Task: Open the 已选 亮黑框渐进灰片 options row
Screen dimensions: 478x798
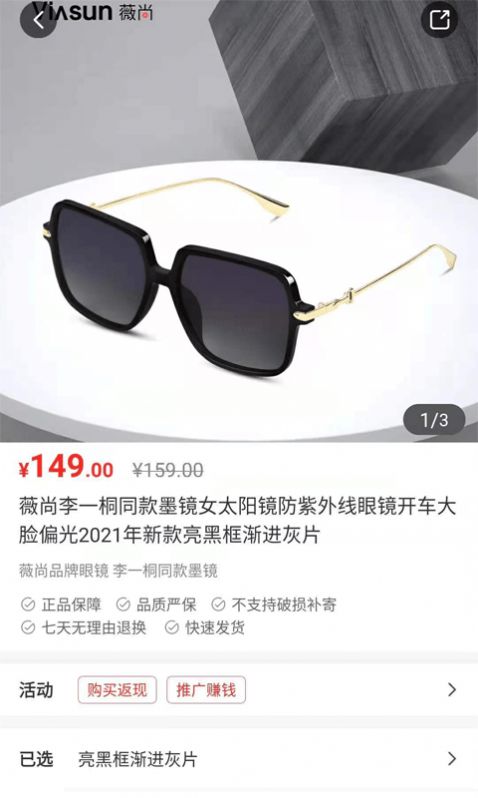Action: click(x=239, y=759)
